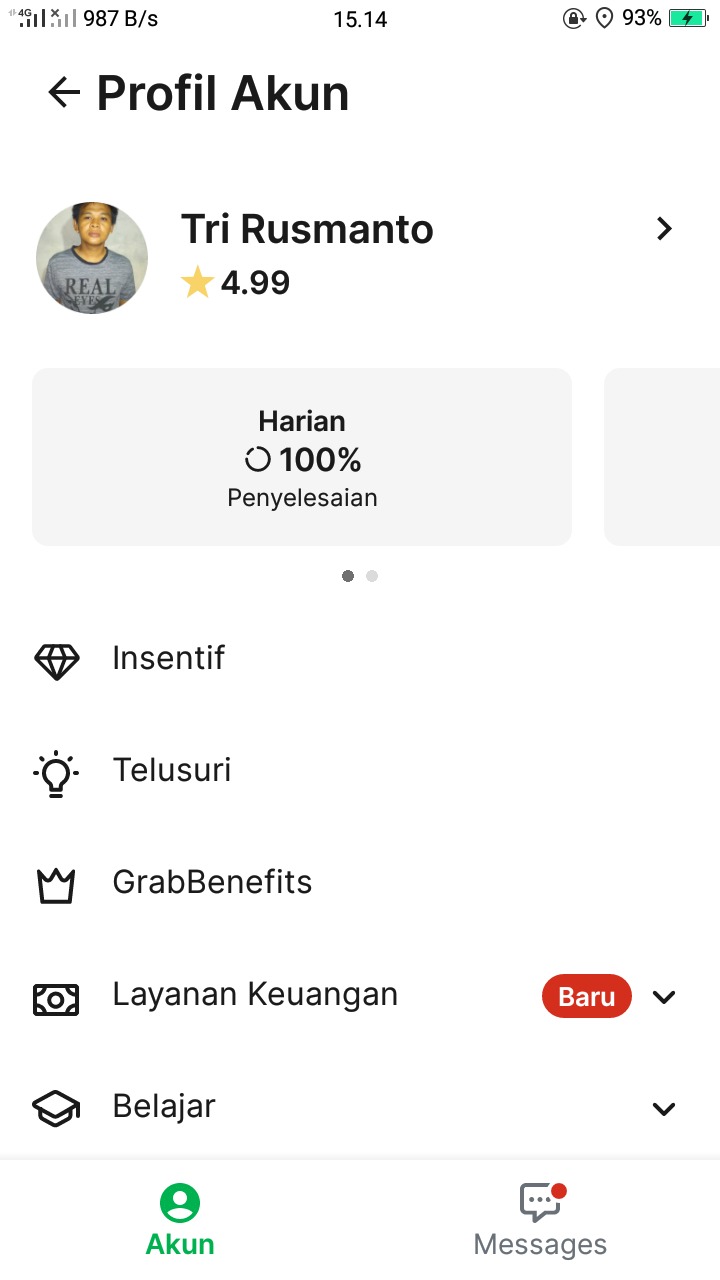The height and width of the screenshot is (1280, 720).
Task: Open Telusuri from the list
Action: coord(171,770)
